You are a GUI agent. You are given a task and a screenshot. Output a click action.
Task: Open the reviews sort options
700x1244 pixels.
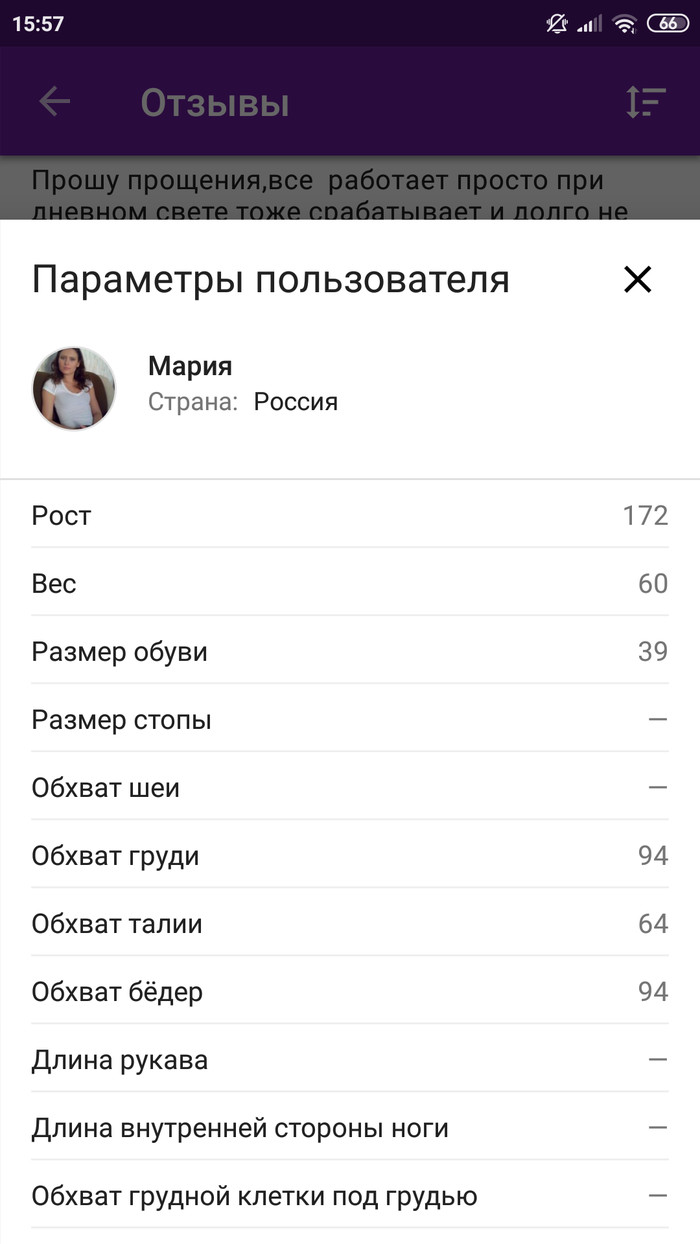(x=646, y=102)
